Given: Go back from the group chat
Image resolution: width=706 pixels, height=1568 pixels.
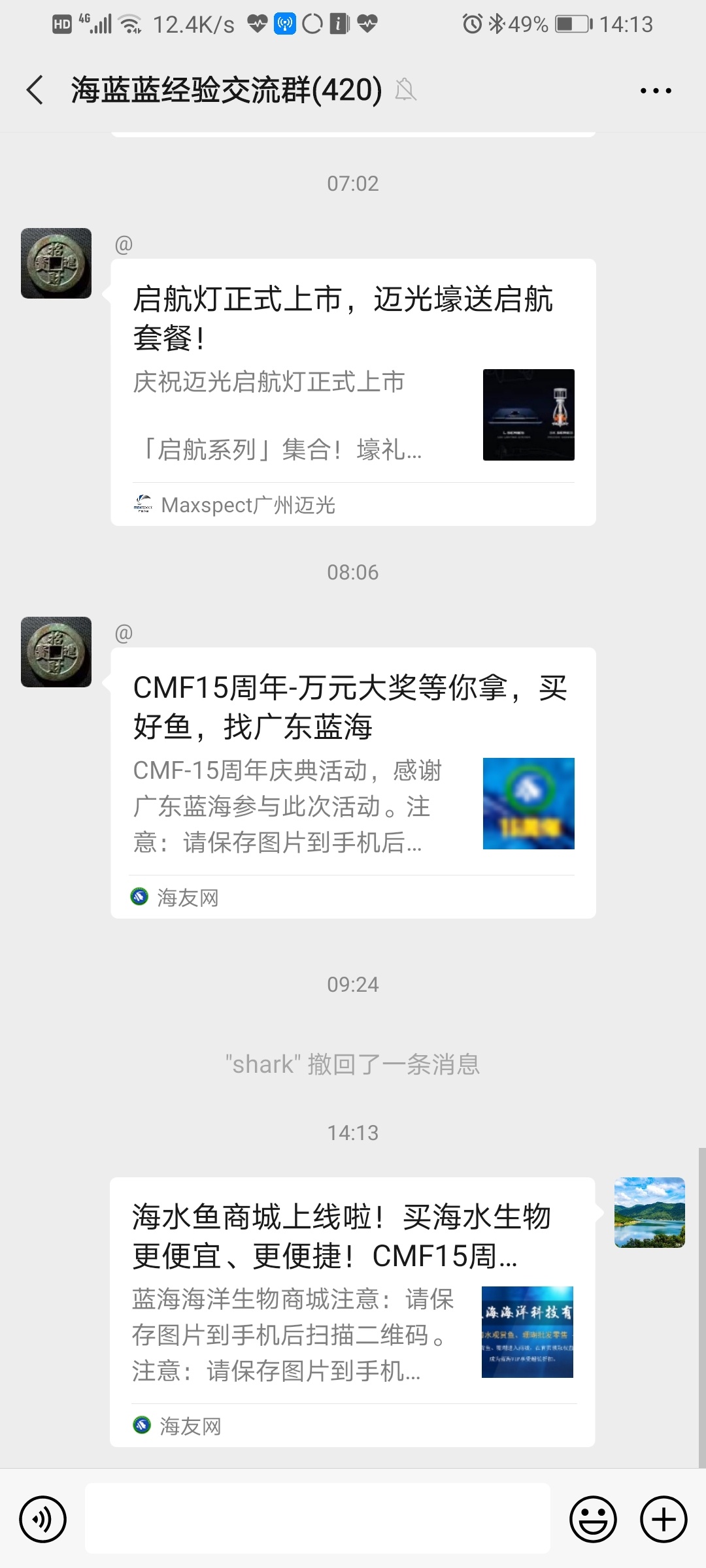Looking at the screenshot, I should (35, 90).
